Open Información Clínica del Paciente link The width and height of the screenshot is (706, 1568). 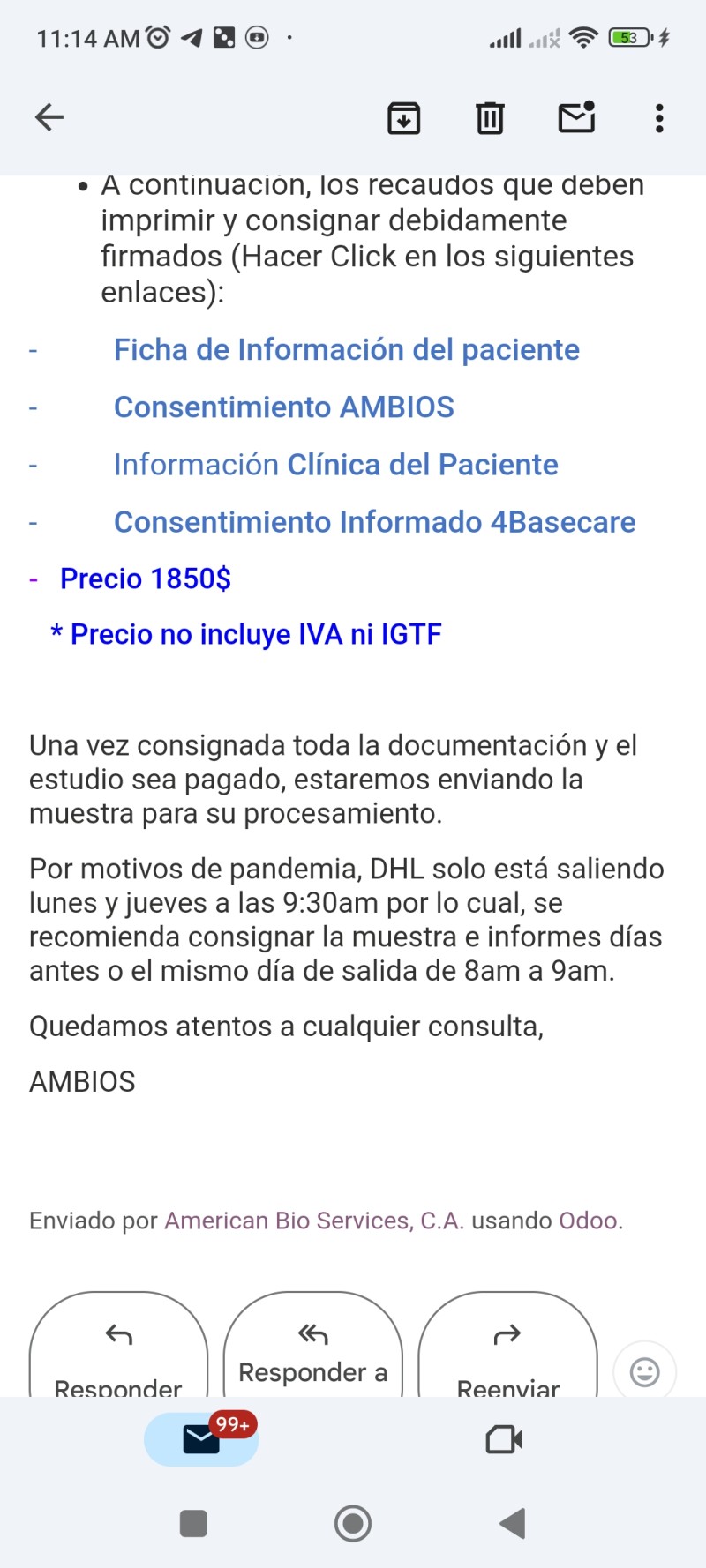pos(335,465)
